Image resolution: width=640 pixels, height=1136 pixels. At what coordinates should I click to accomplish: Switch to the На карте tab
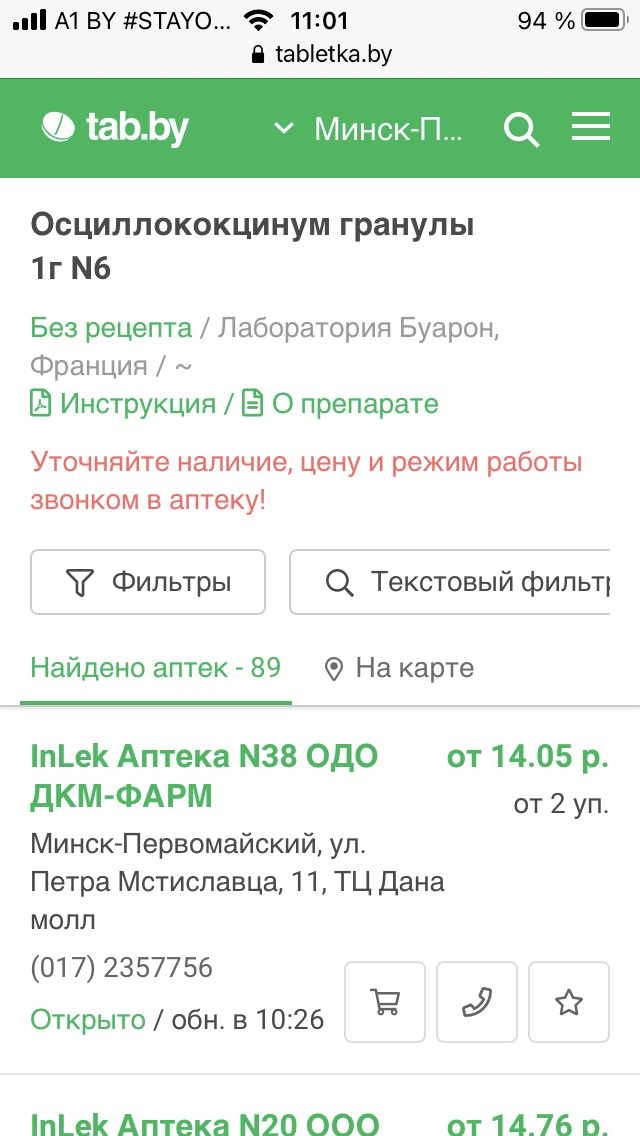tap(400, 668)
